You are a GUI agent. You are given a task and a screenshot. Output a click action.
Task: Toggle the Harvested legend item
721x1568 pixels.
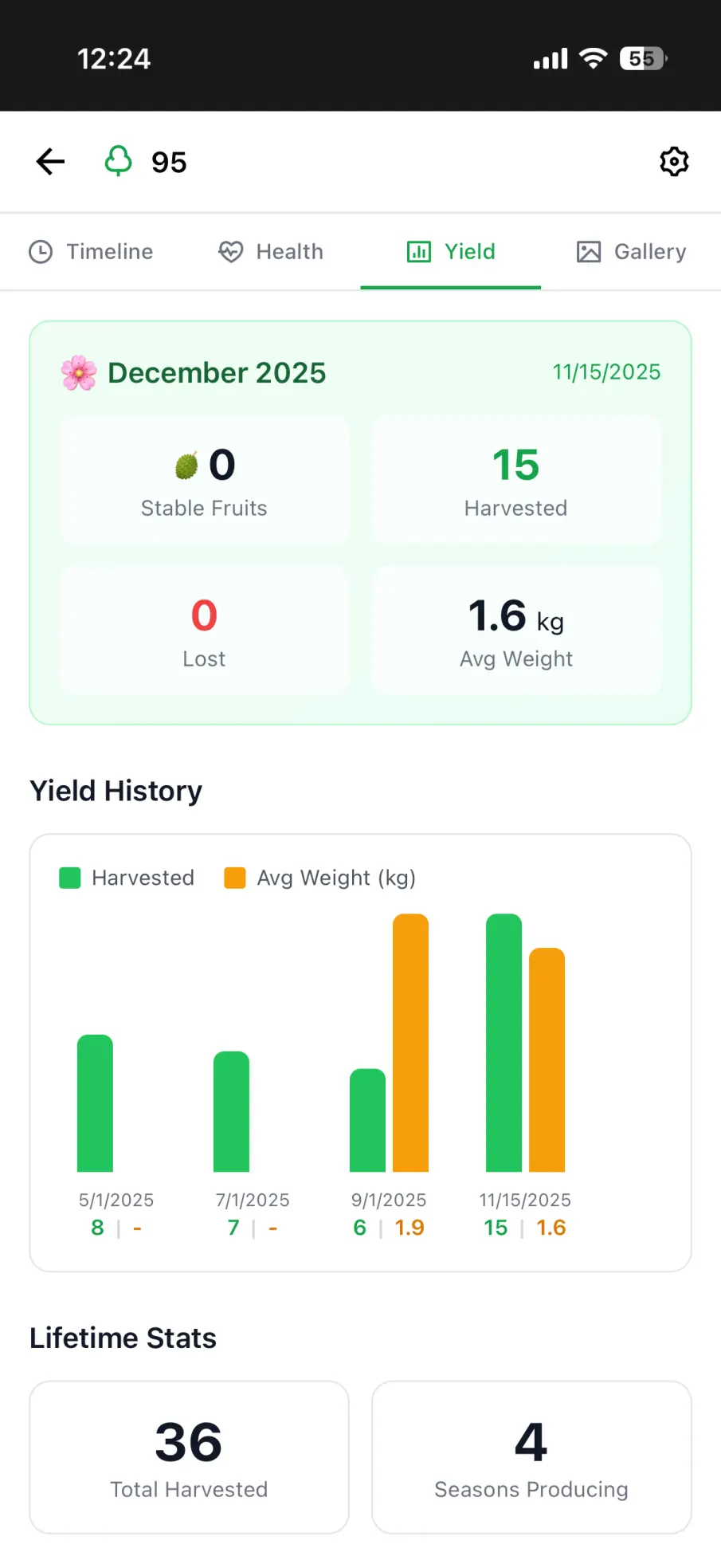(126, 877)
